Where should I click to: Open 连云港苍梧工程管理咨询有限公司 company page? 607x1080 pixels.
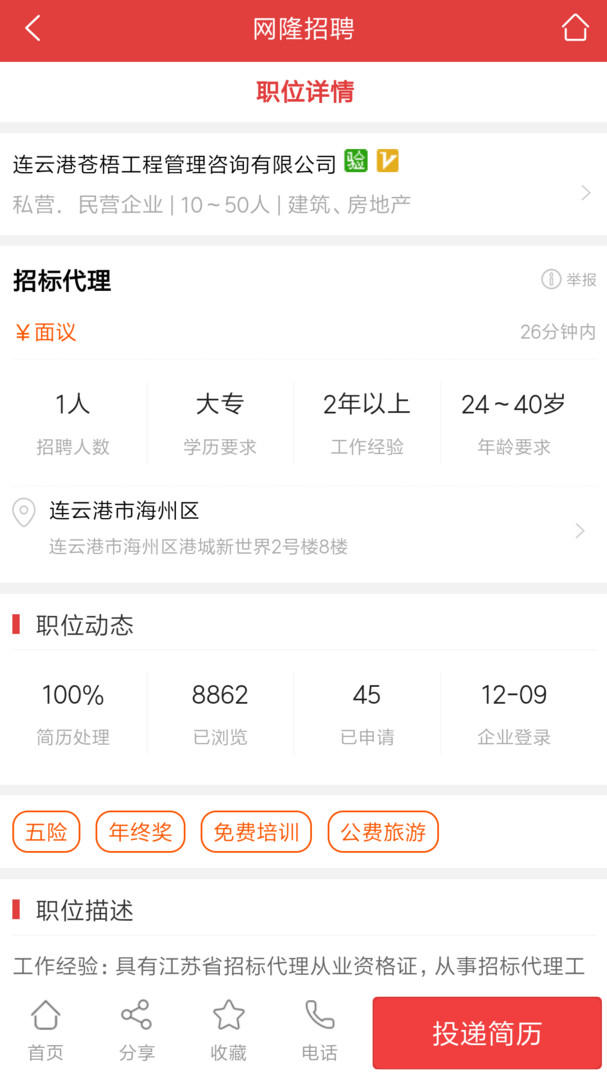click(x=300, y=183)
